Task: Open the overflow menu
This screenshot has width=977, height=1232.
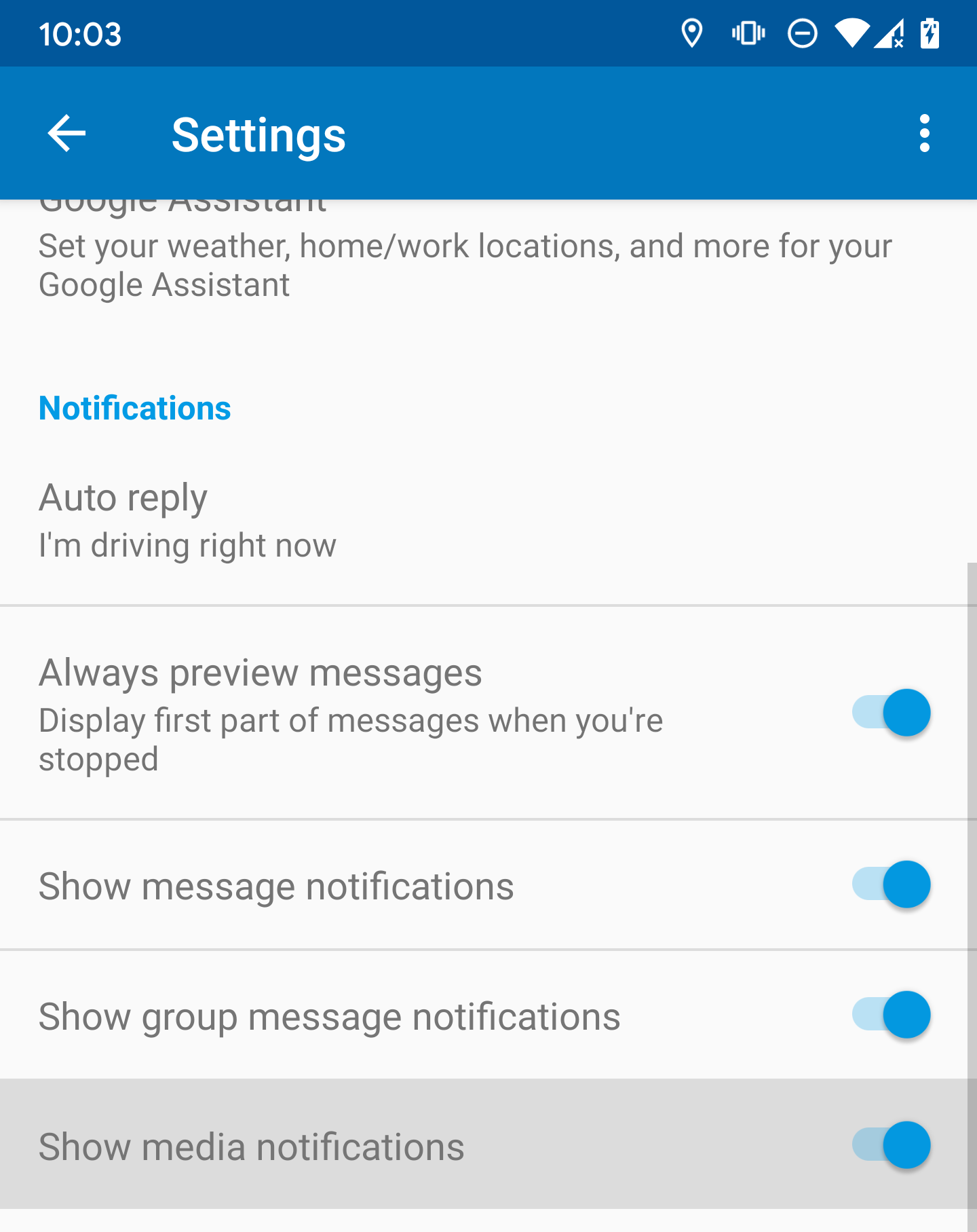Action: point(925,134)
